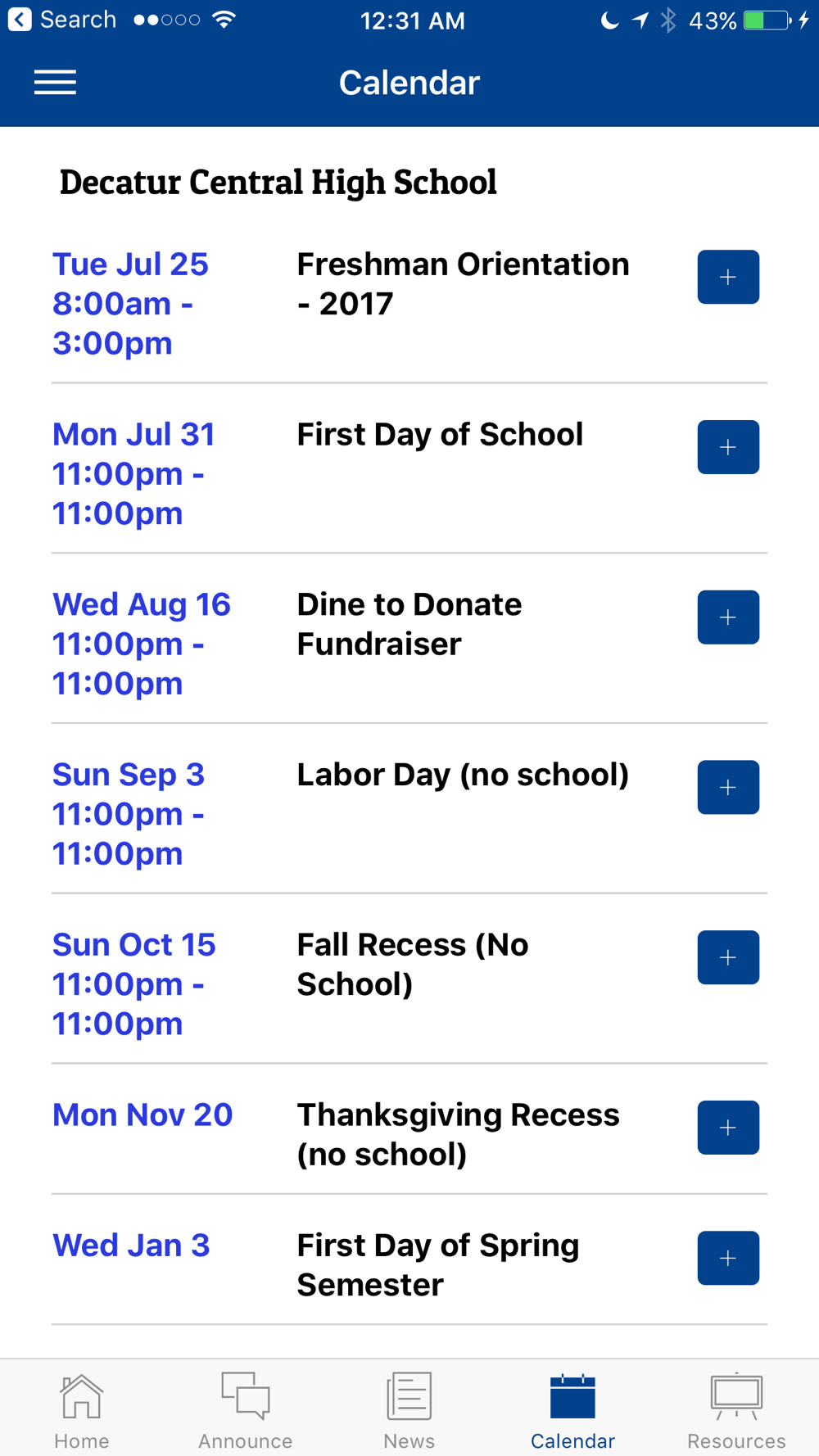Screen dimensions: 819x1456
Task: Select the Calendar tab
Action: click(572, 1411)
